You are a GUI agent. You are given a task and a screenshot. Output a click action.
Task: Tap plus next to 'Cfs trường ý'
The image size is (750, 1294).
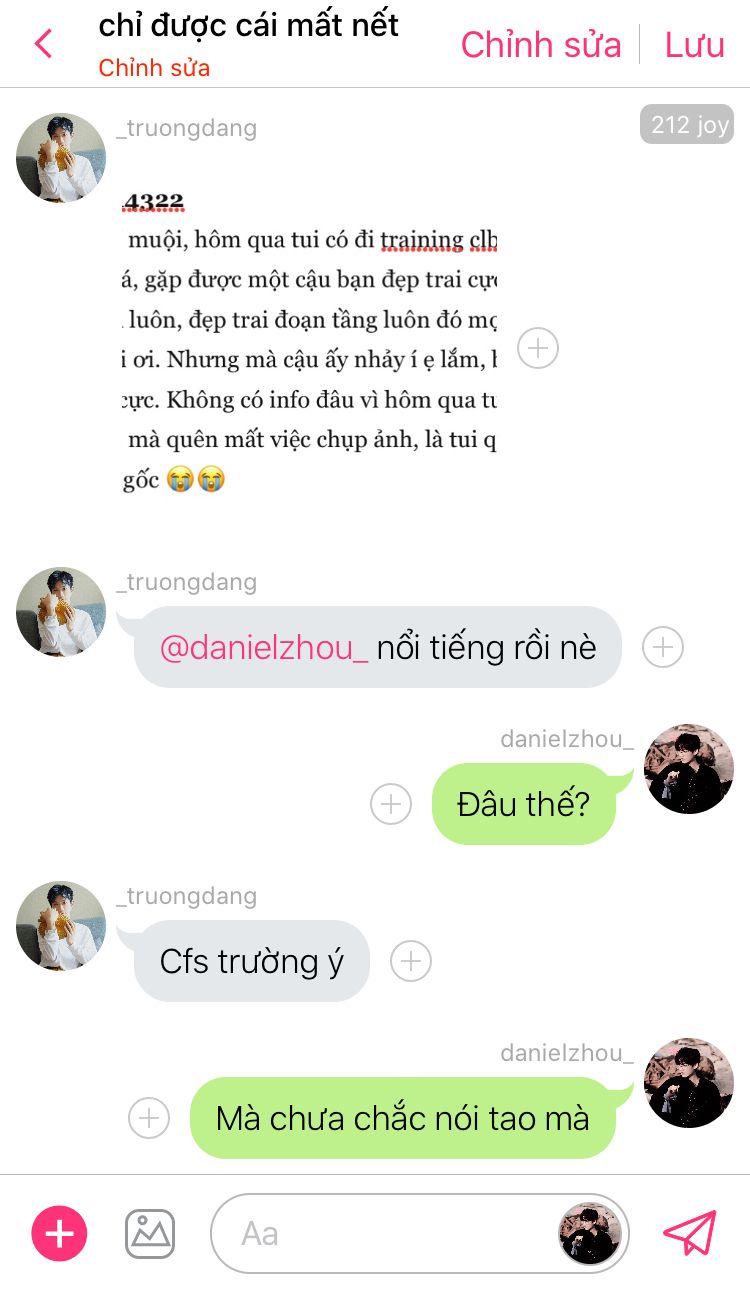coord(410,961)
